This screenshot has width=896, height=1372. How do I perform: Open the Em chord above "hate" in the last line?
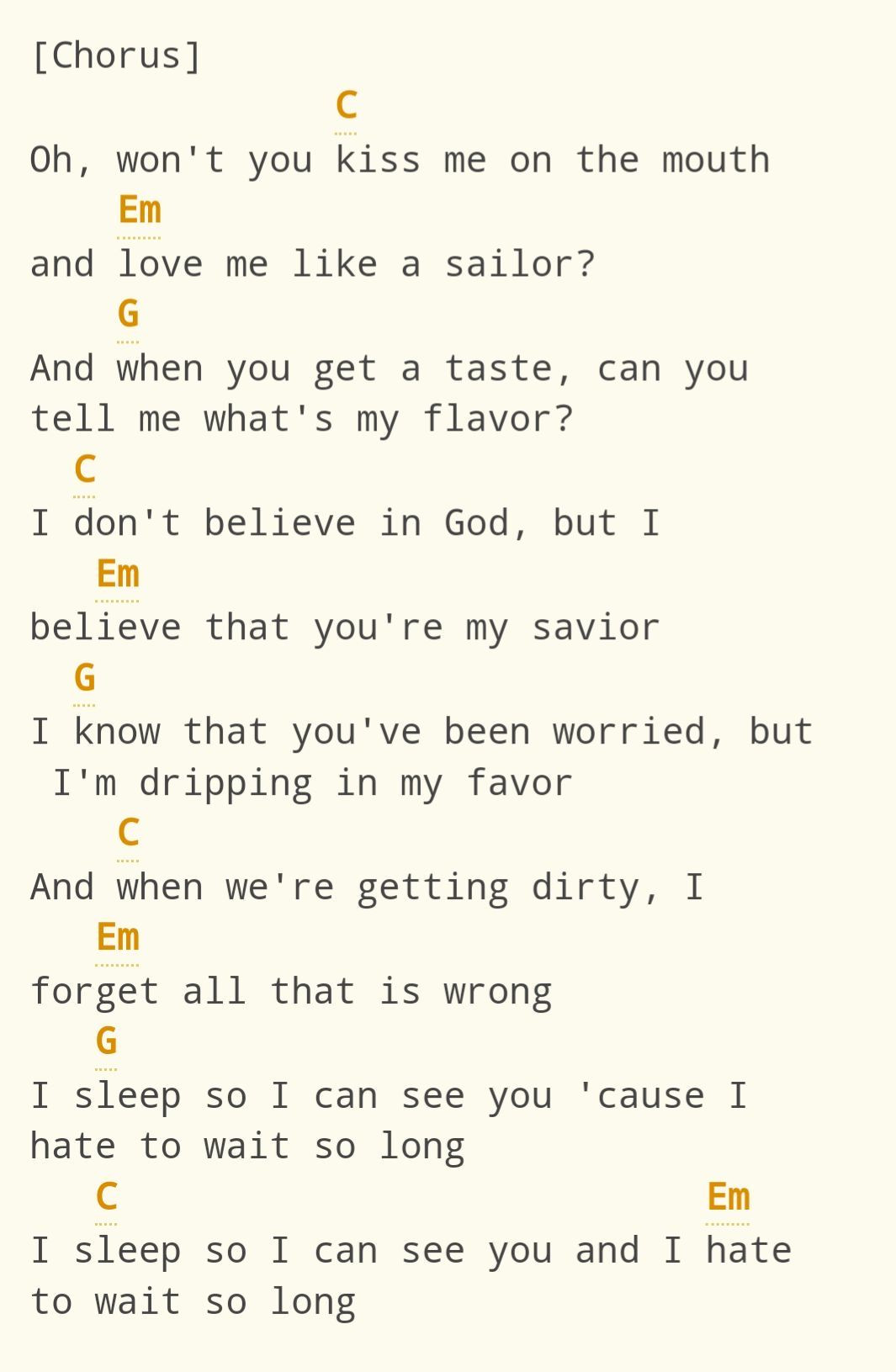728,1197
